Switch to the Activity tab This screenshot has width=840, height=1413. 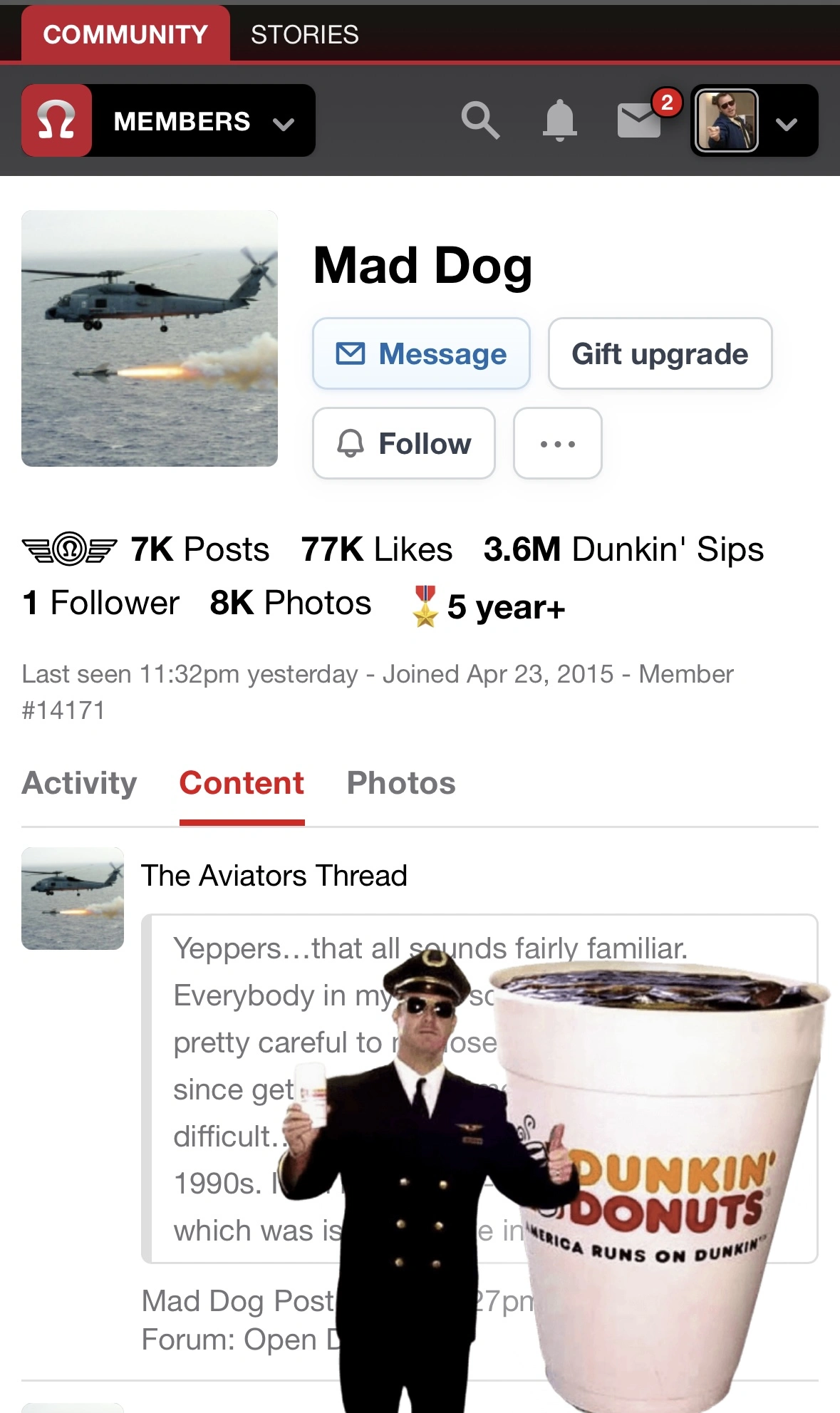click(79, 783)
